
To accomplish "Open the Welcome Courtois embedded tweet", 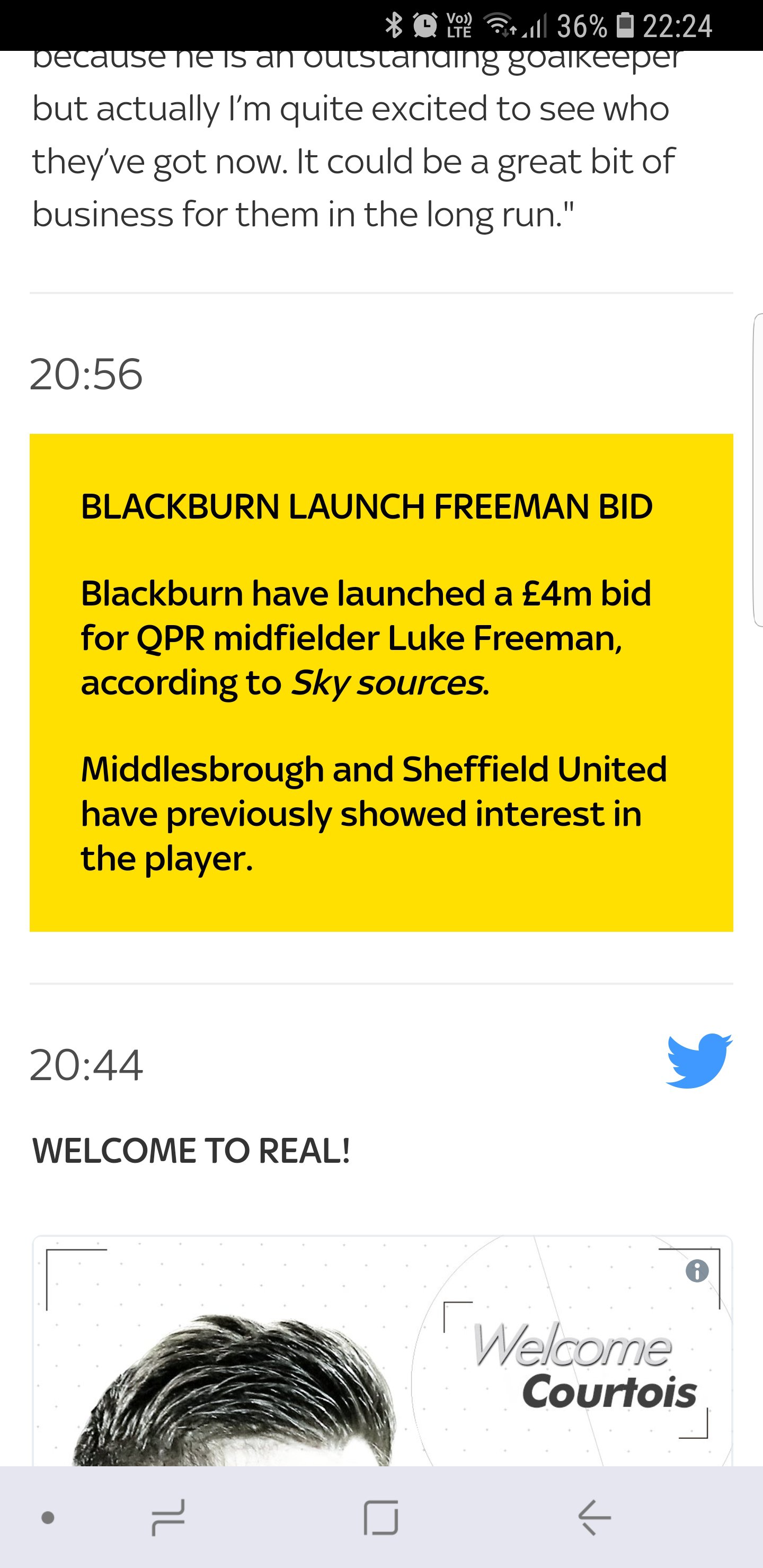I will click(382, 1351).
